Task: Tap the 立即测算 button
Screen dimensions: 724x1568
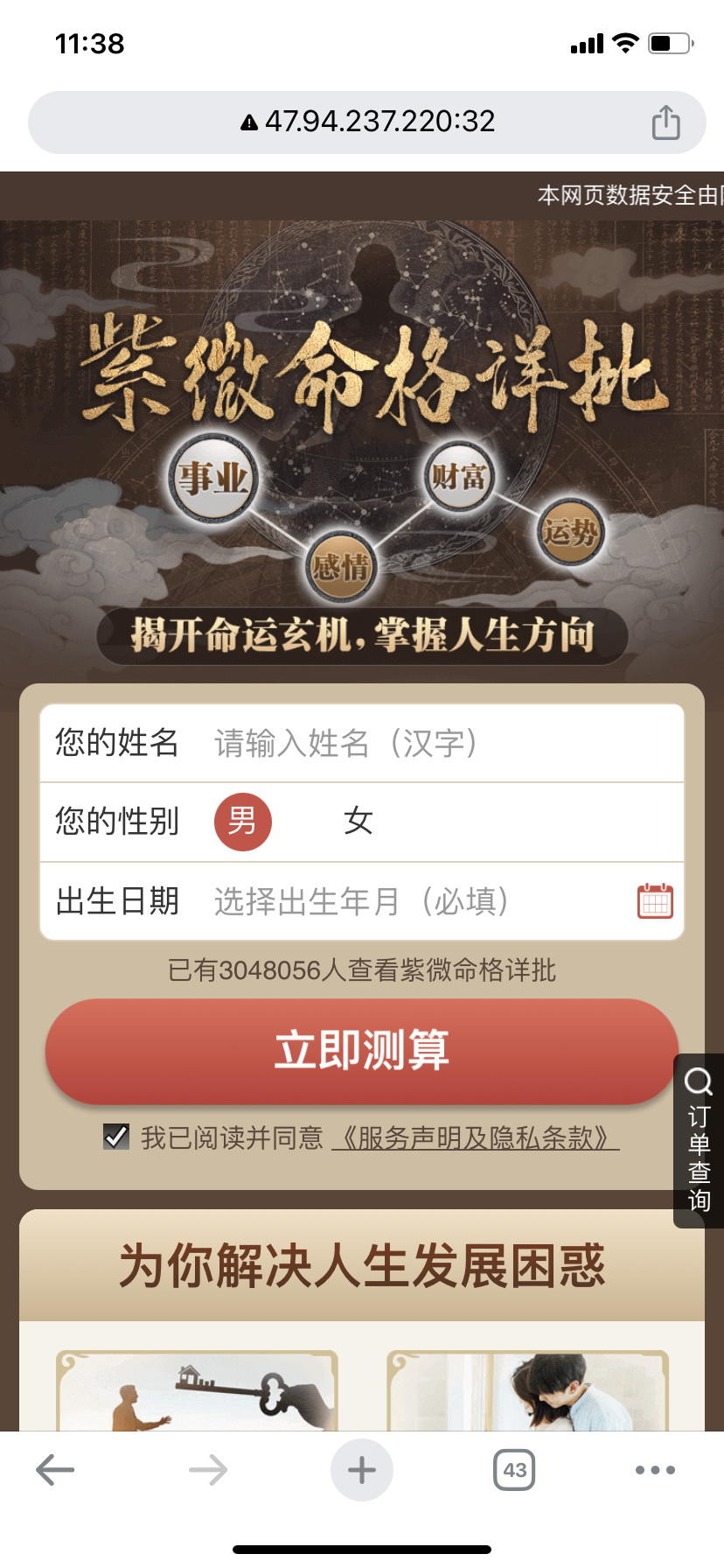Action: click(361, 1050)
